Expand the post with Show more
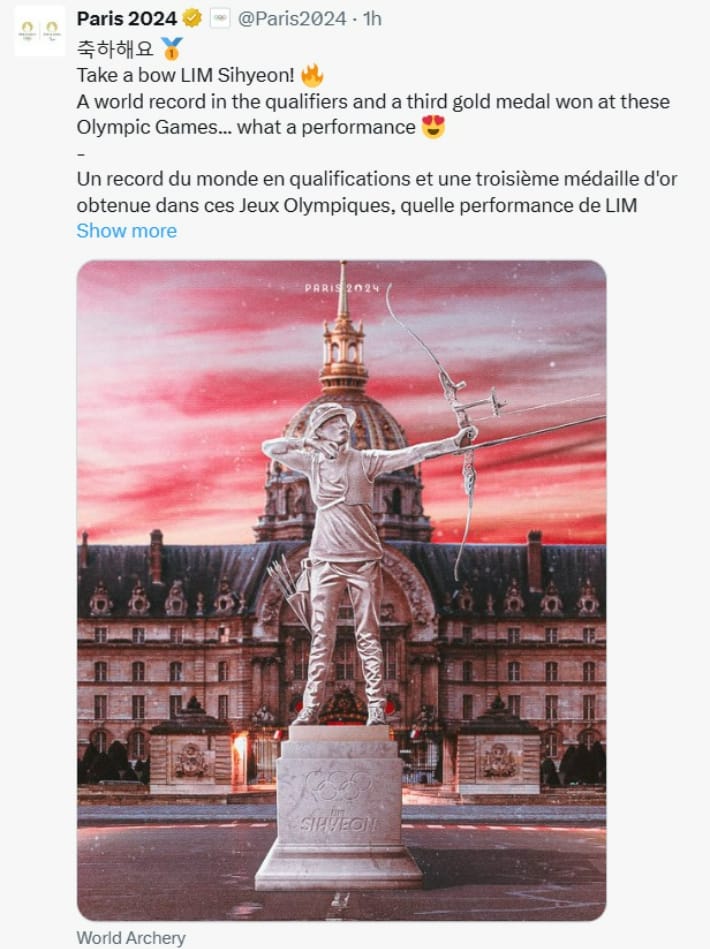Image resolution: width=710 pixels, height=949 pixels. tap(126, 231)
